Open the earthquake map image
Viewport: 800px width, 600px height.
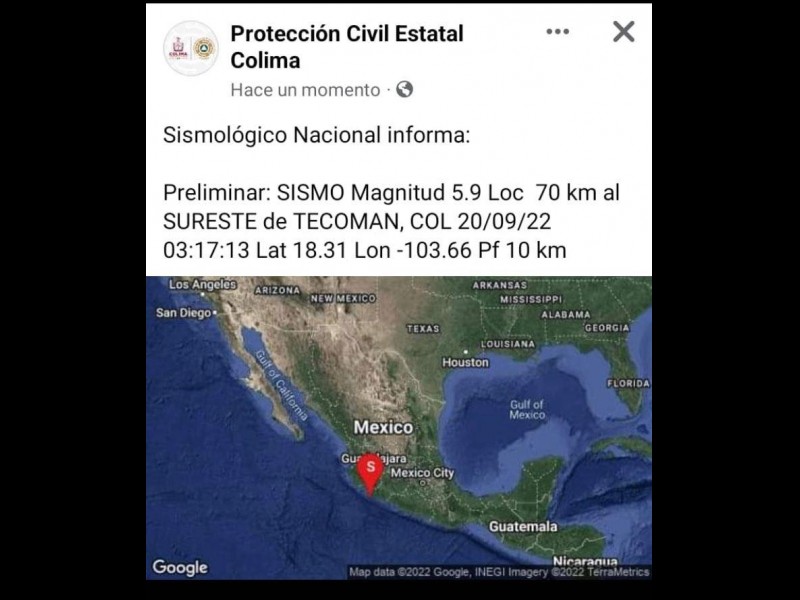click(x=398, y=427)
